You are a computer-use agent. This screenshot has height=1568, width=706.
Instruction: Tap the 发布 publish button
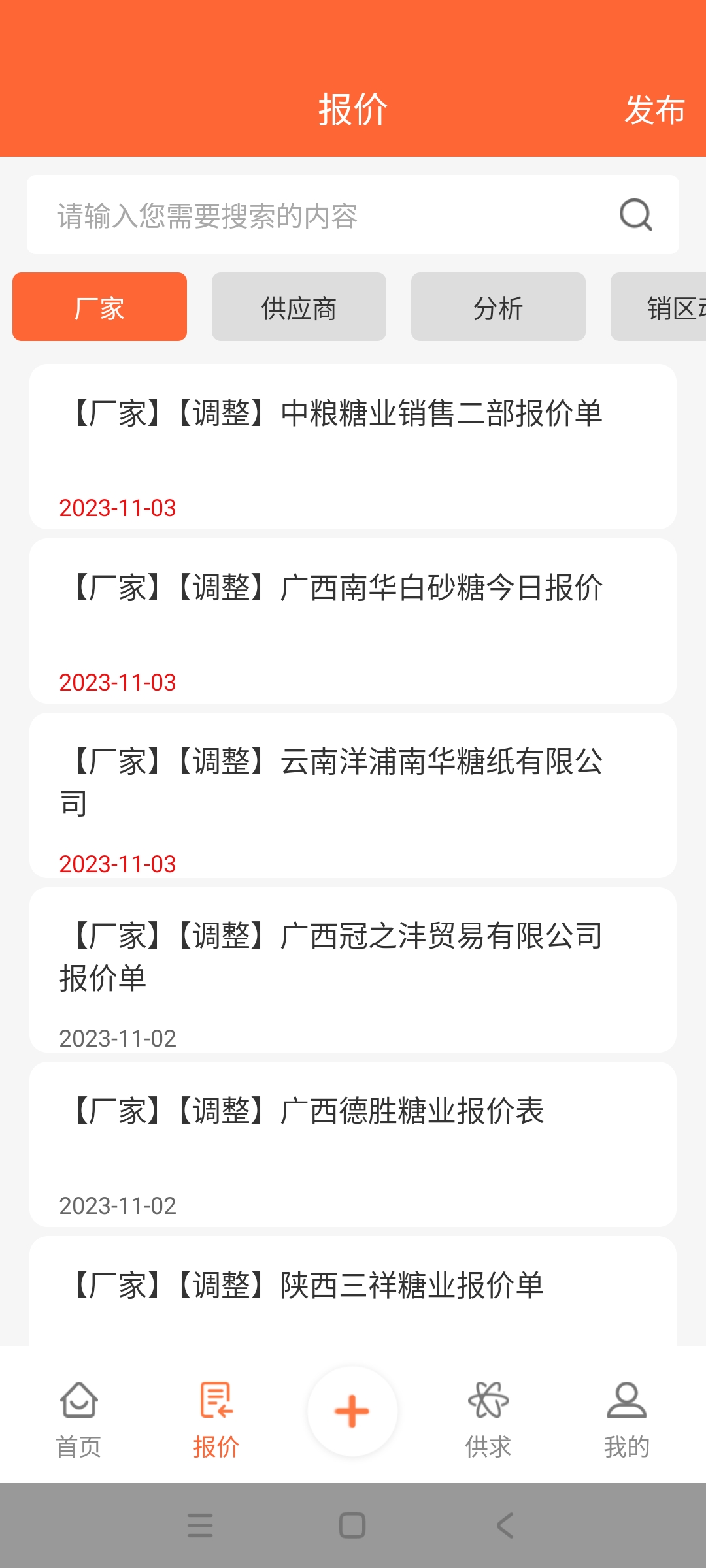click(654, 110)
